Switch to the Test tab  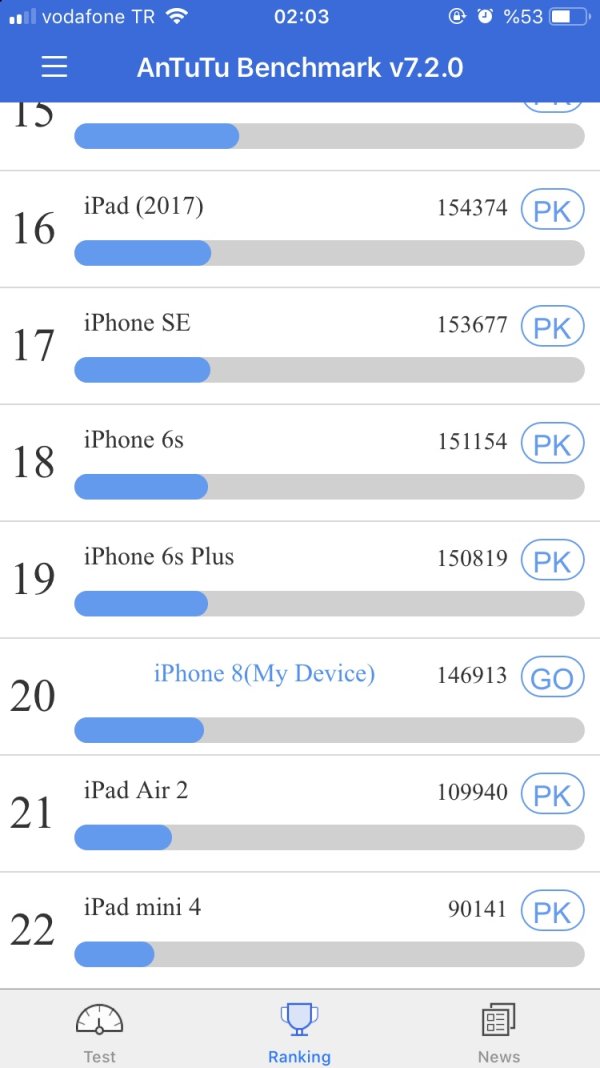pyautogui.click(x=100, y=1031)
